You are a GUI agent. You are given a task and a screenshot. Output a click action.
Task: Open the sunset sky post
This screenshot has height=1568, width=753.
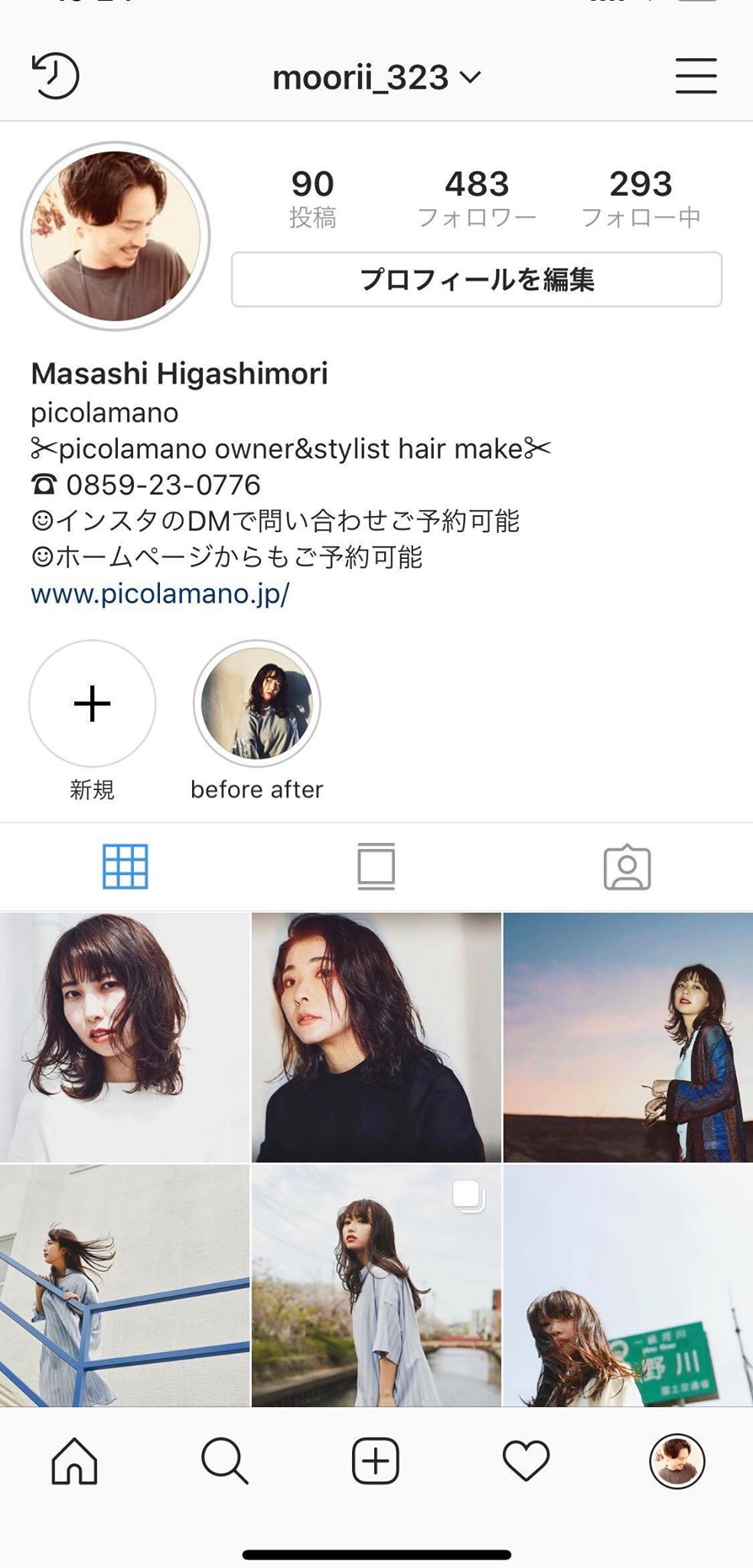[x=627, y=1037]
